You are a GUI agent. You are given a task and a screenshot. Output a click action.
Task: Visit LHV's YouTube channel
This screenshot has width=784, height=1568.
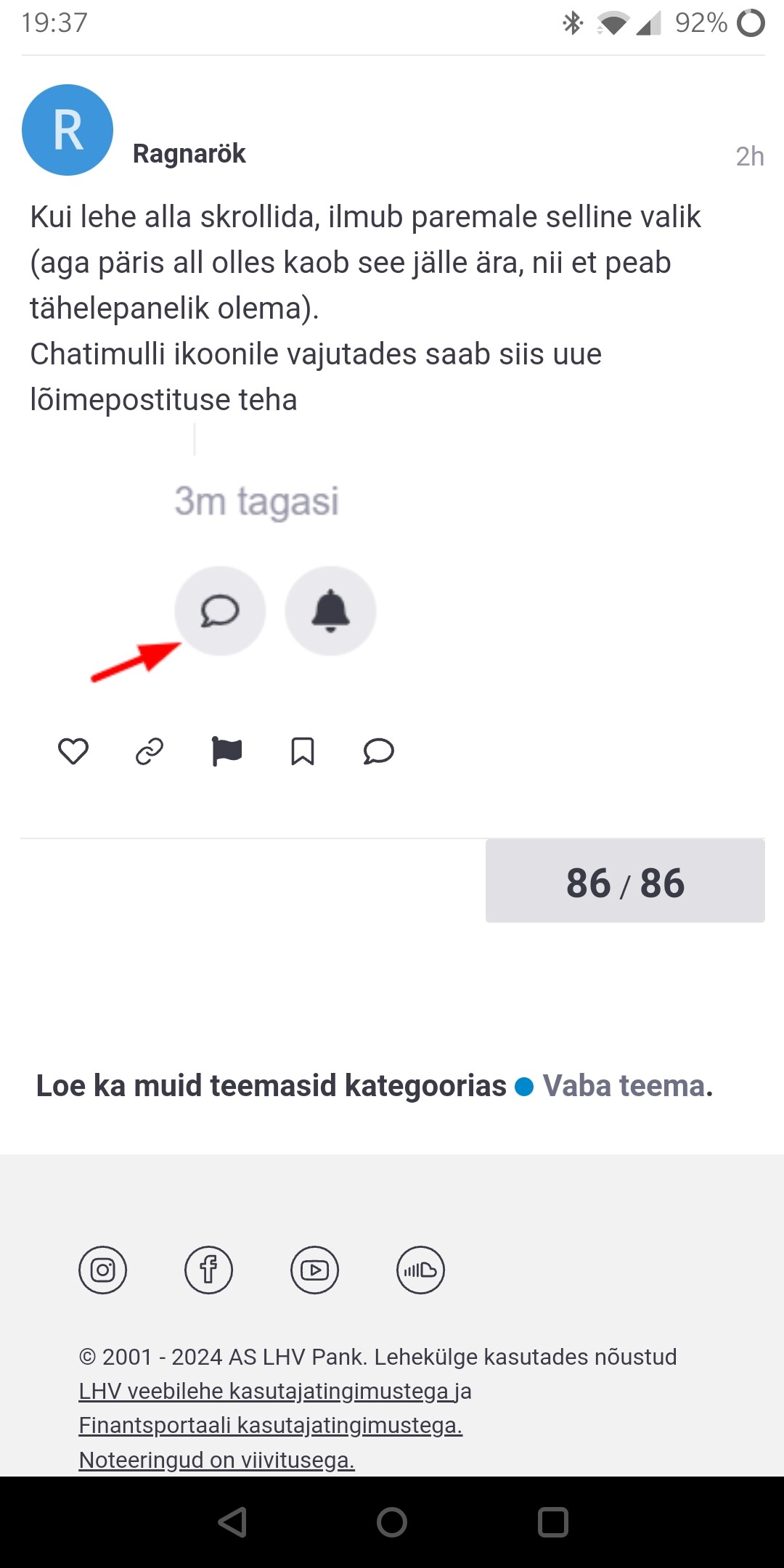[x=315, y=1270]
